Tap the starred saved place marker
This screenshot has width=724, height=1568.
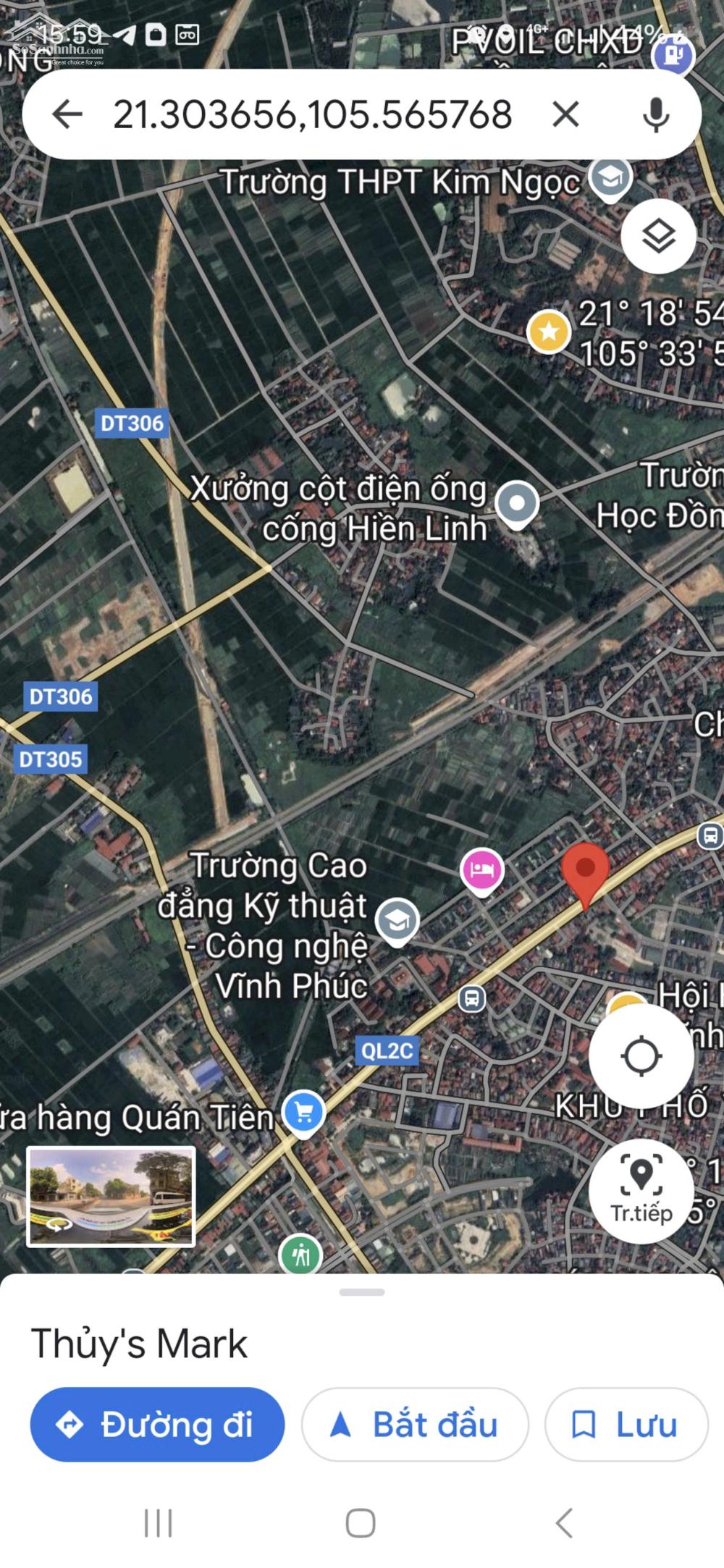549,332
